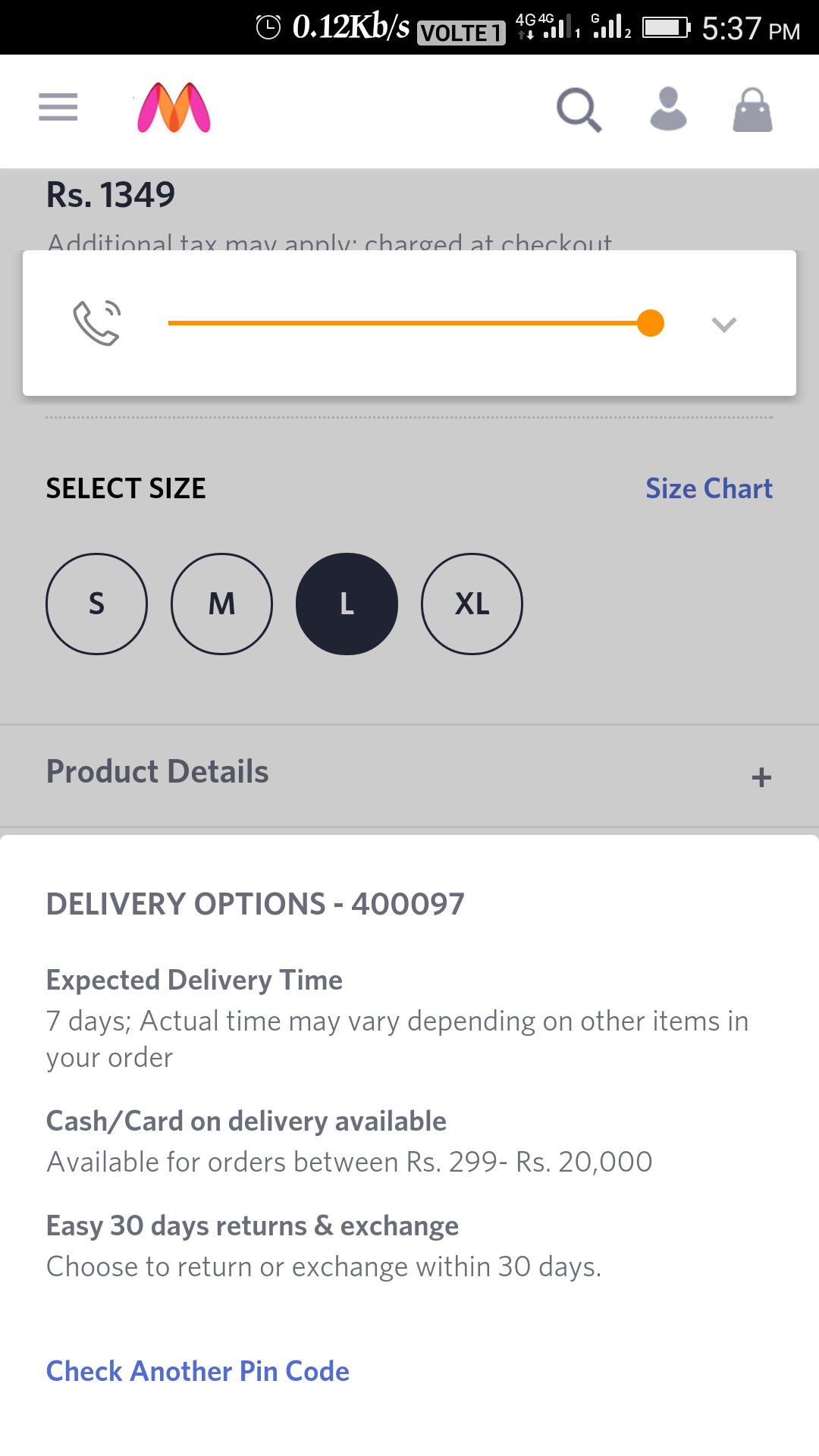The width and height of the screenshot is (819, 1456).
Task: Open the Size Chart link
Action: [708, 488]
